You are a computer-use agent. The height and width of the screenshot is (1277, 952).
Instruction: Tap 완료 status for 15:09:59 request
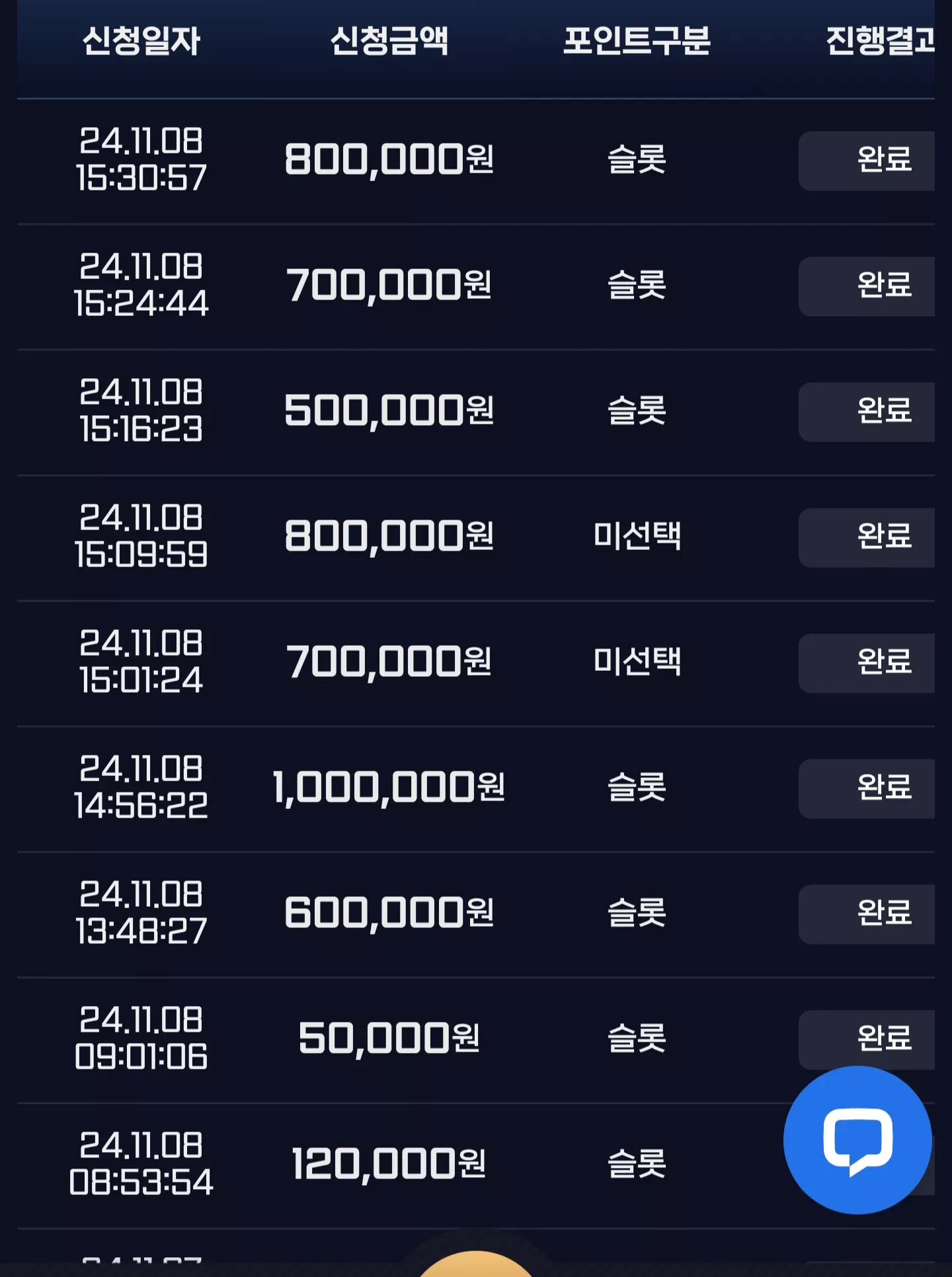867,537
